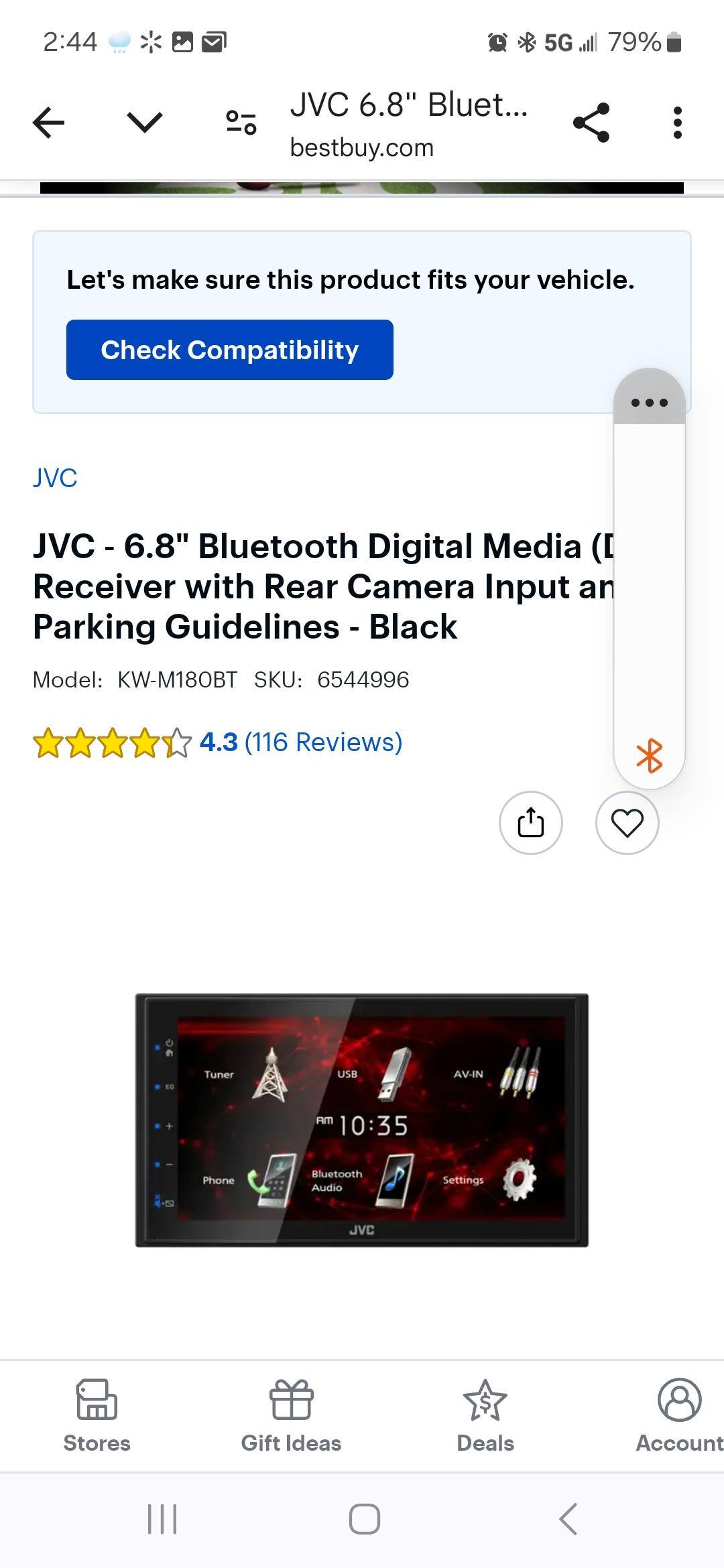Open the Account tab
This screenshot has width=724, height=1568.
(x=679, y=1415)
